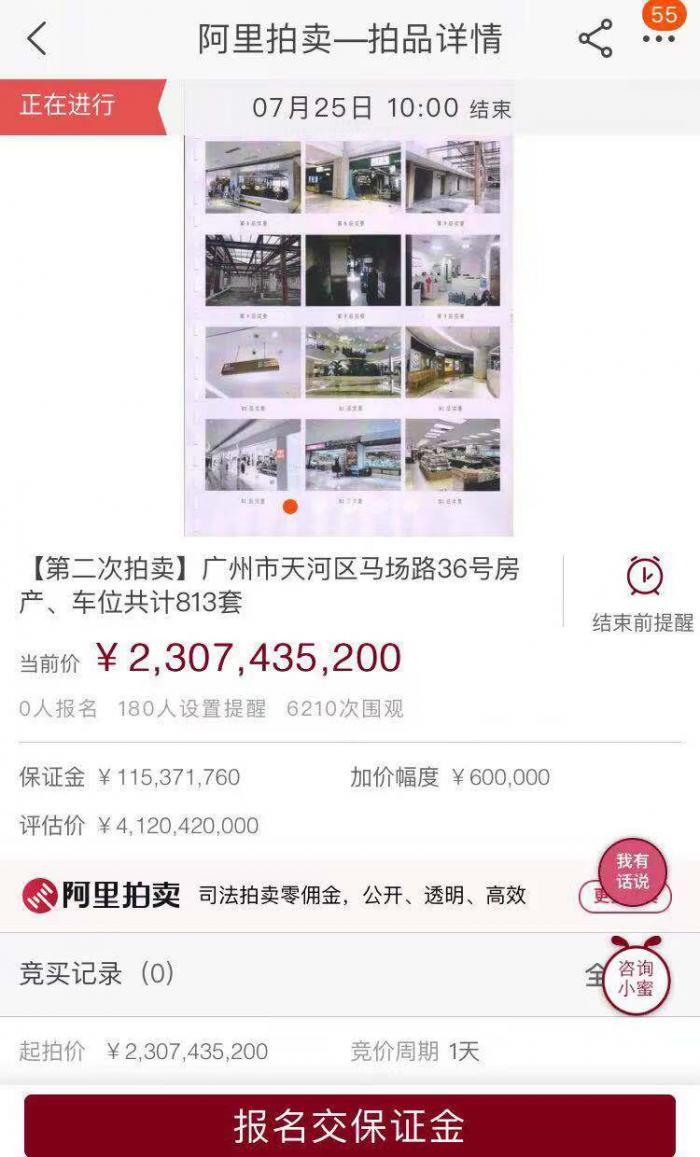Screen dimensions: 700x1157
Task: Share this auction listing
Action: [595, 39]
